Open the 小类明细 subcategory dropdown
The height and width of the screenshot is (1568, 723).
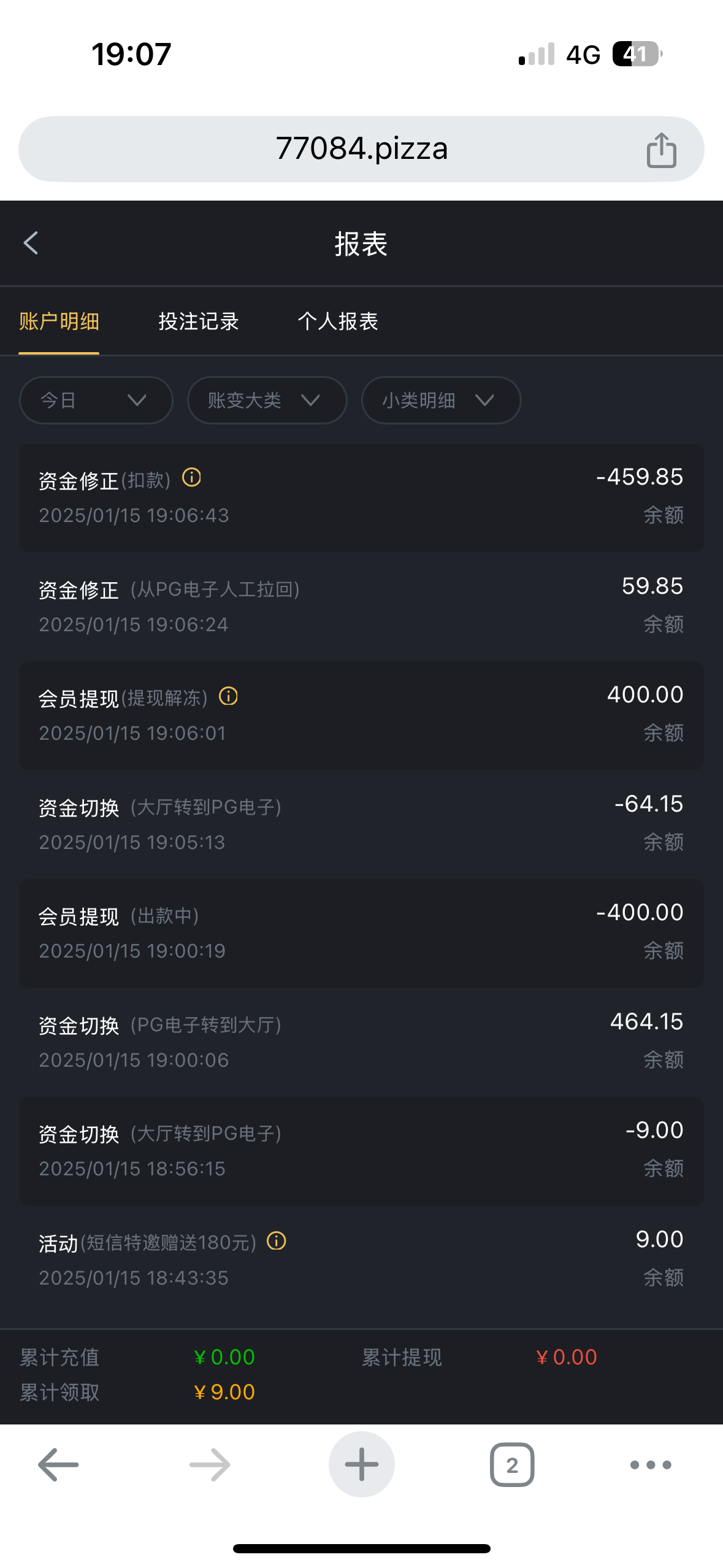coord(440,400)
